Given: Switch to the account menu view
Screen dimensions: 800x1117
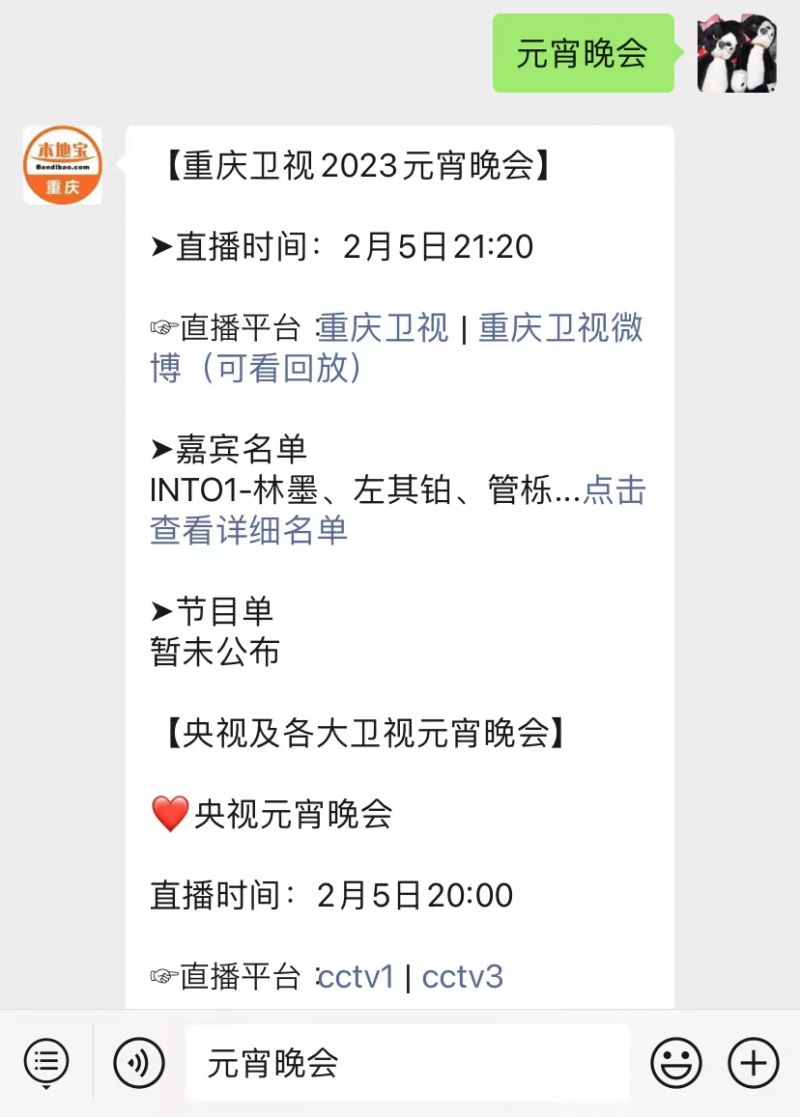Looking at the screenshot, I should point(46,1063).
